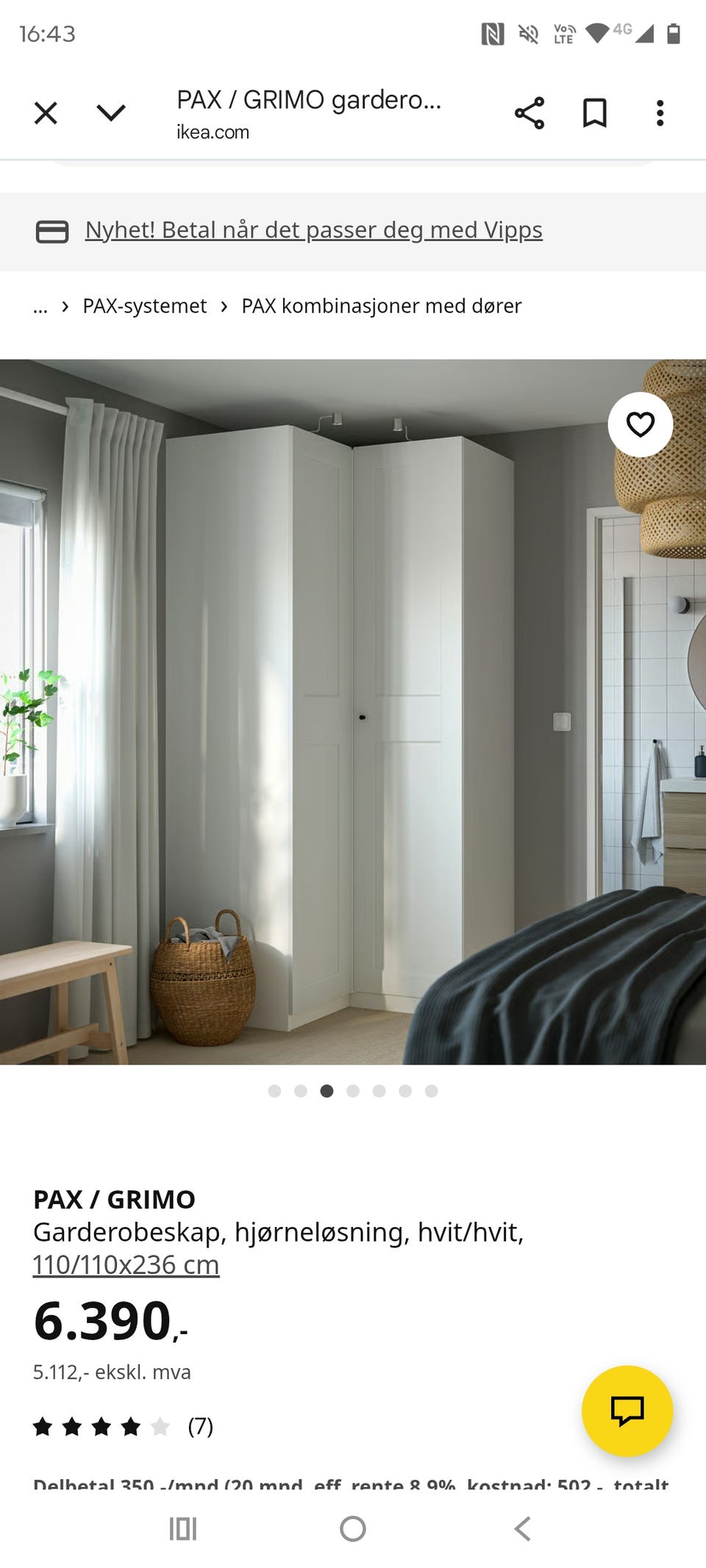The width and height of the screenshot is (706, 1568).
Task: Close the page with the X icon
Action: (46, 112)
